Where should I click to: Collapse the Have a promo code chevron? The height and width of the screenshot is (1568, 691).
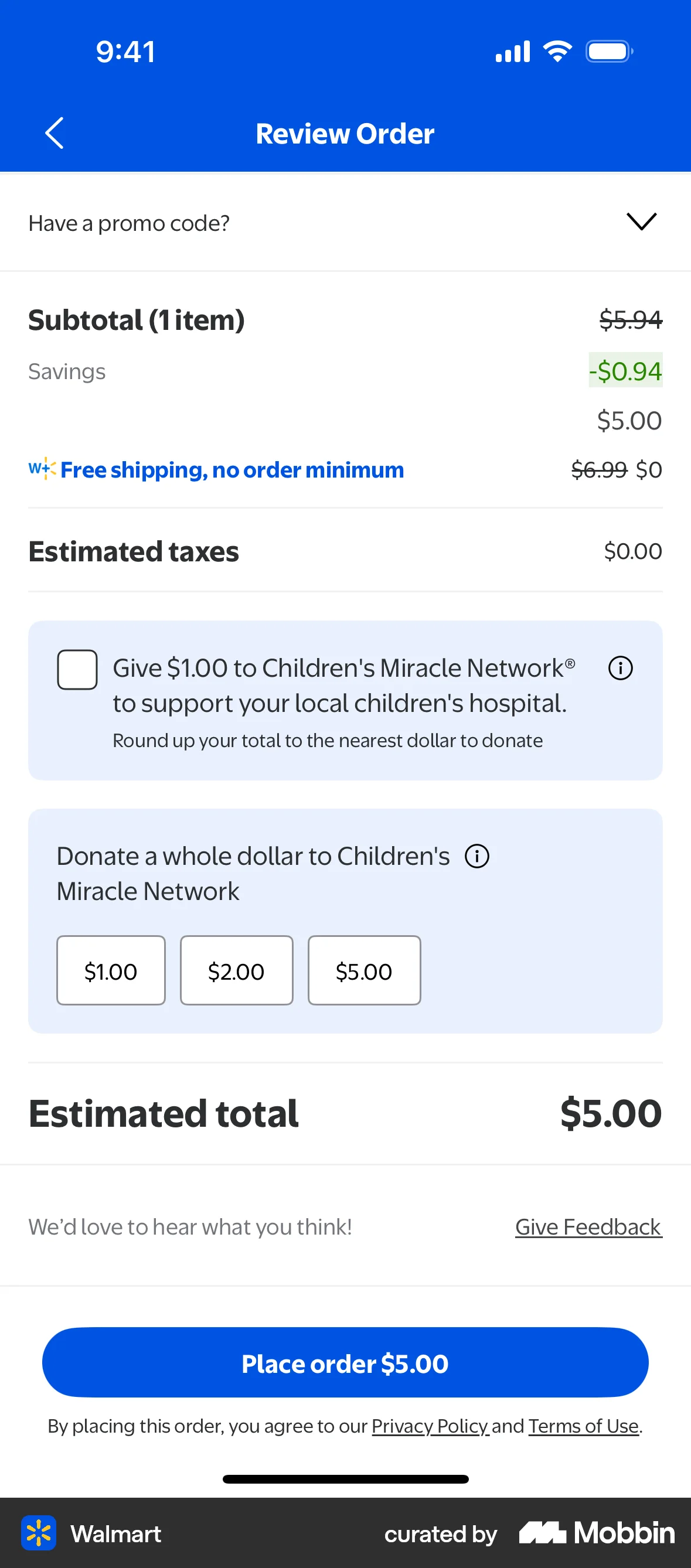(642, 222)
